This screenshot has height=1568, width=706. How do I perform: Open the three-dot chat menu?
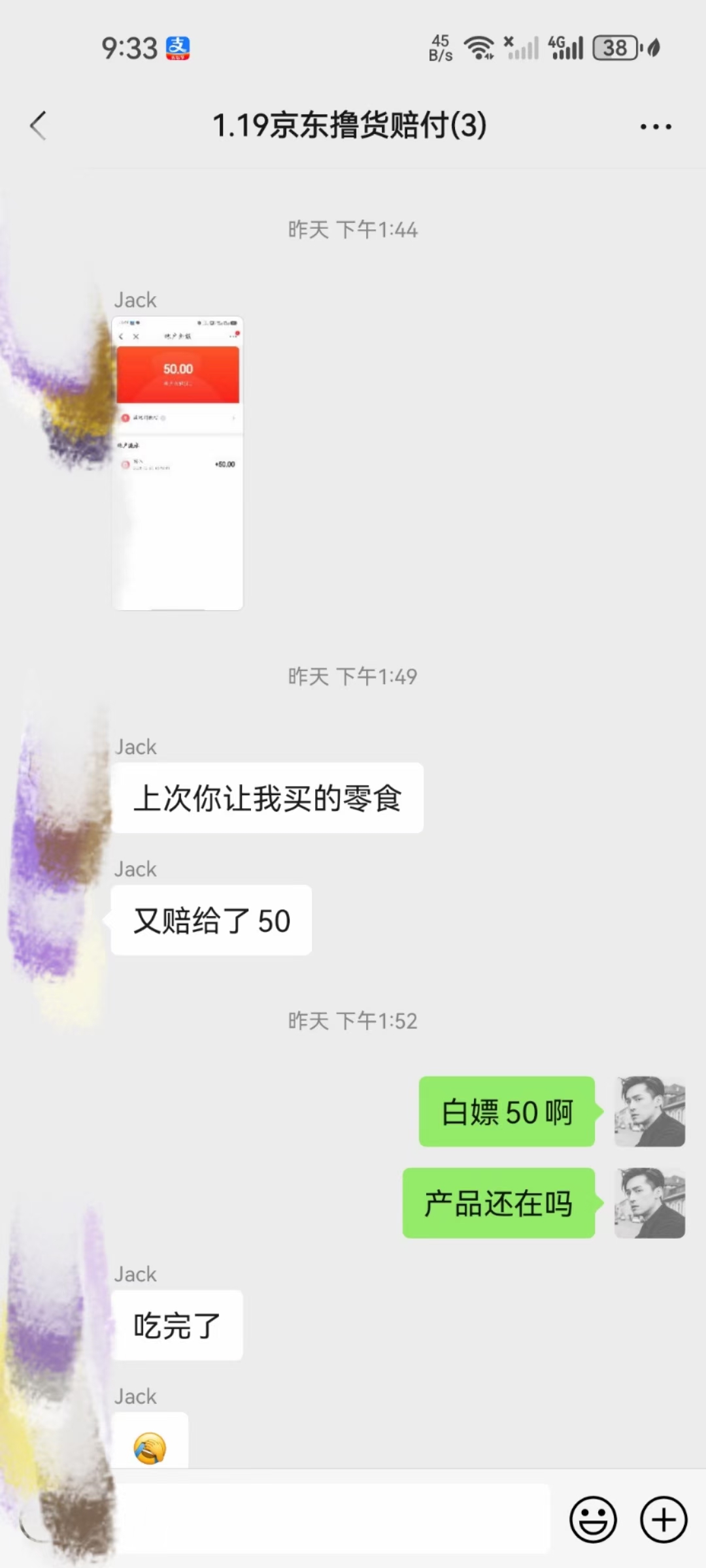(x=655, y=127)
